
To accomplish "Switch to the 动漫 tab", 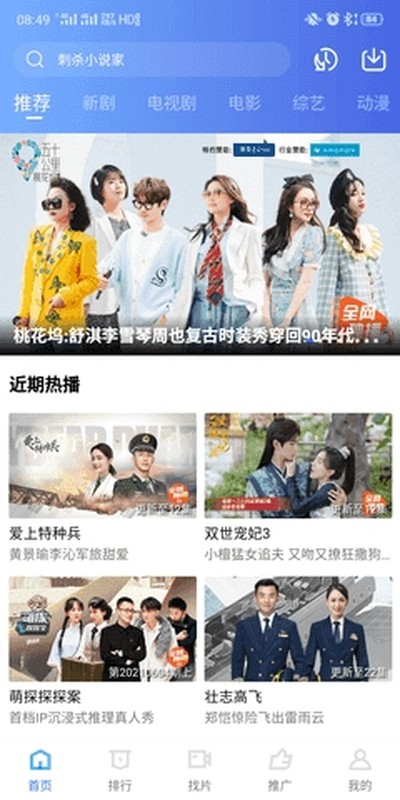I will [x=373, y=103].
